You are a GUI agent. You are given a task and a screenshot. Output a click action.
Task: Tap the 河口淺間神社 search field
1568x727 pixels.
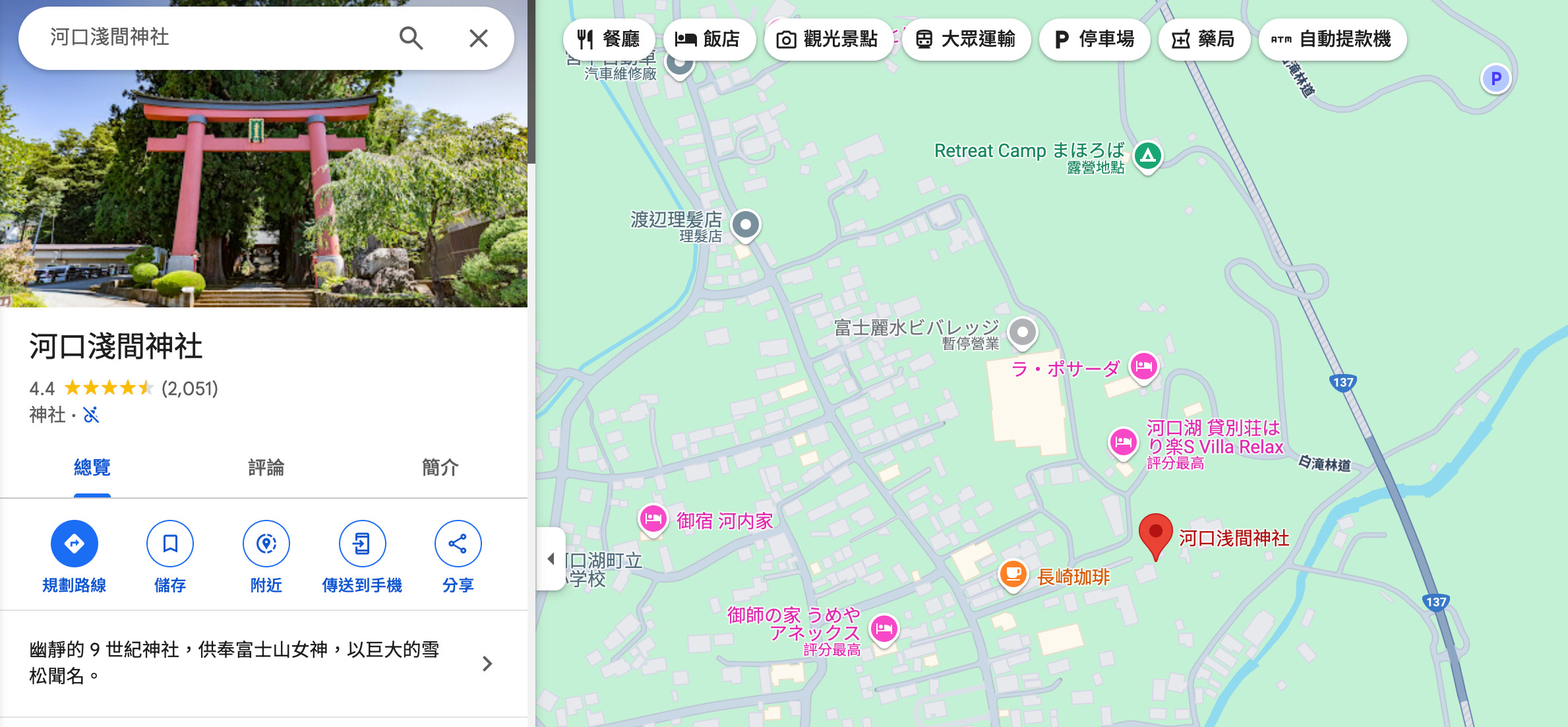(x=211, y=38)
